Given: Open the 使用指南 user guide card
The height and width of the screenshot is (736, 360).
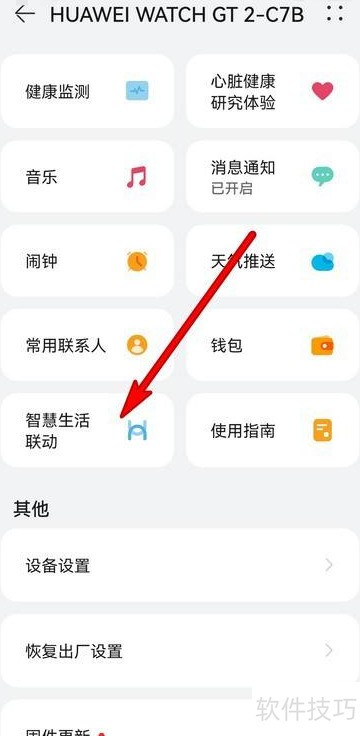Looking at the screenshot, I should 273,430.
